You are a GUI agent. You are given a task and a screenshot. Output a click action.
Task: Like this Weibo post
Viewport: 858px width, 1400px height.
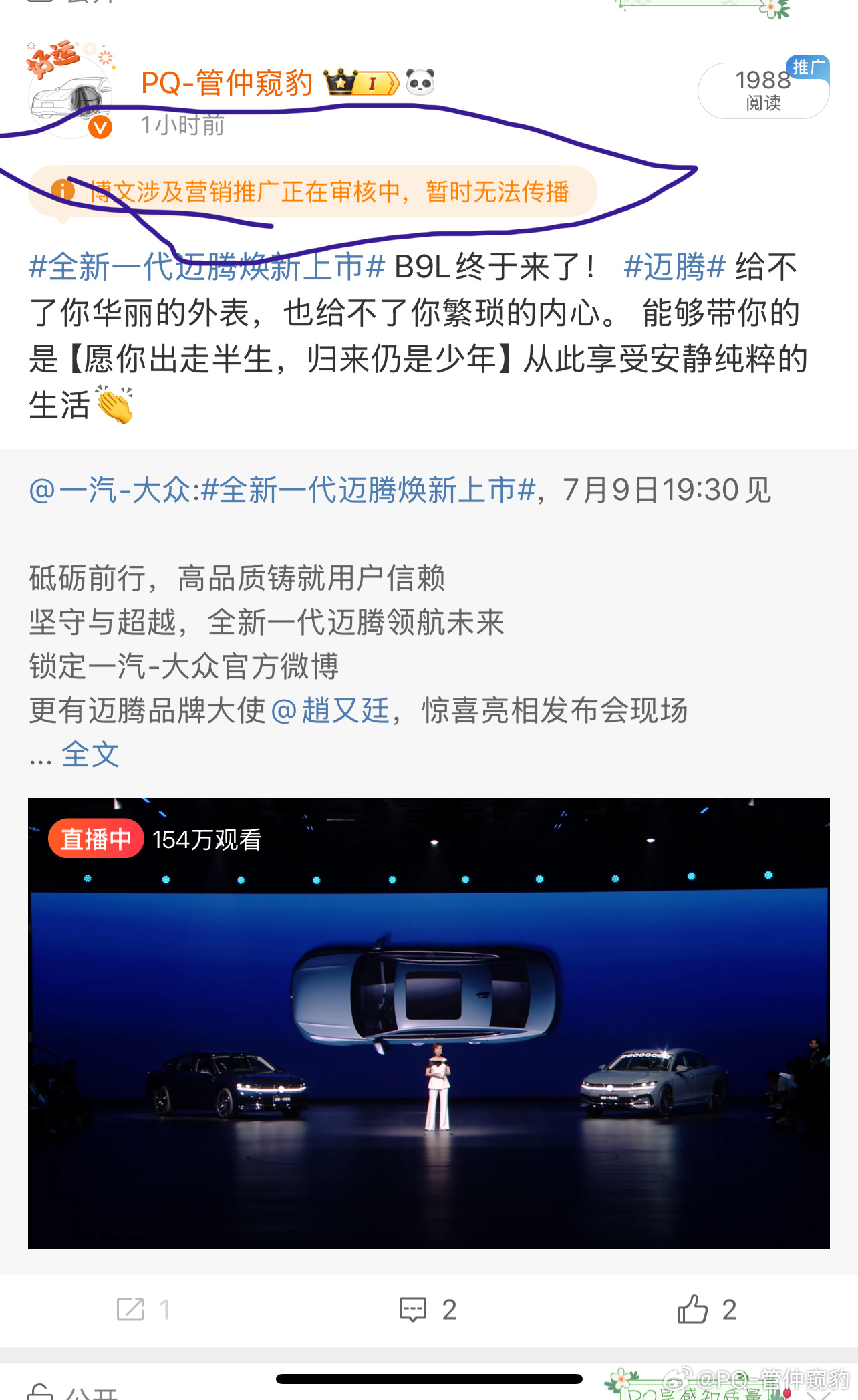point(706,1310)
